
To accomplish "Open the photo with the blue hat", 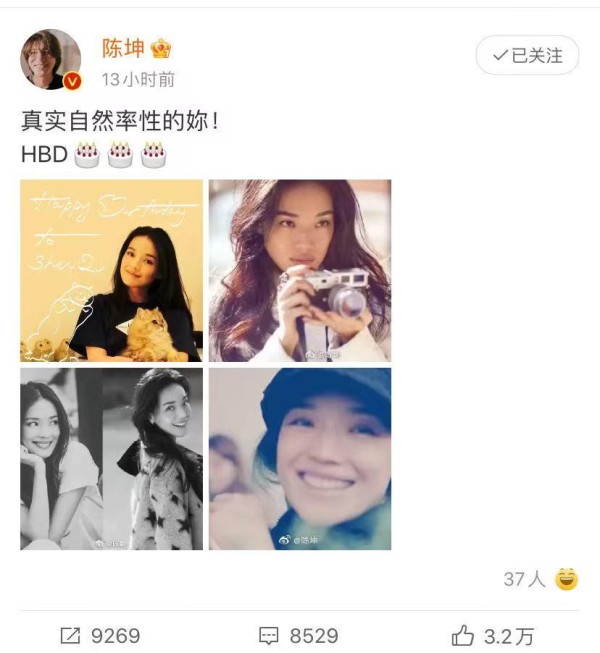I will click(x=300, y=458).
